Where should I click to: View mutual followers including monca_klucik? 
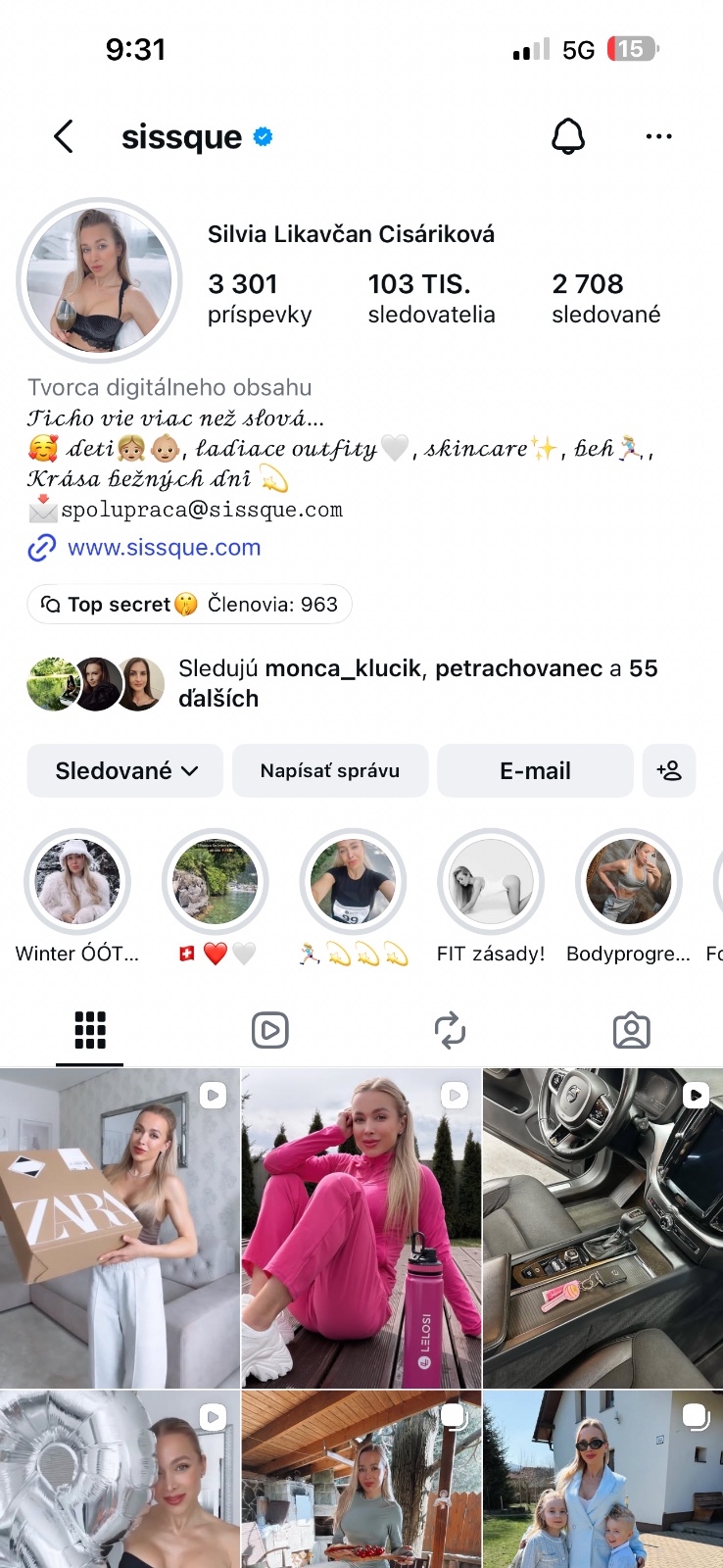coord(343,683)
